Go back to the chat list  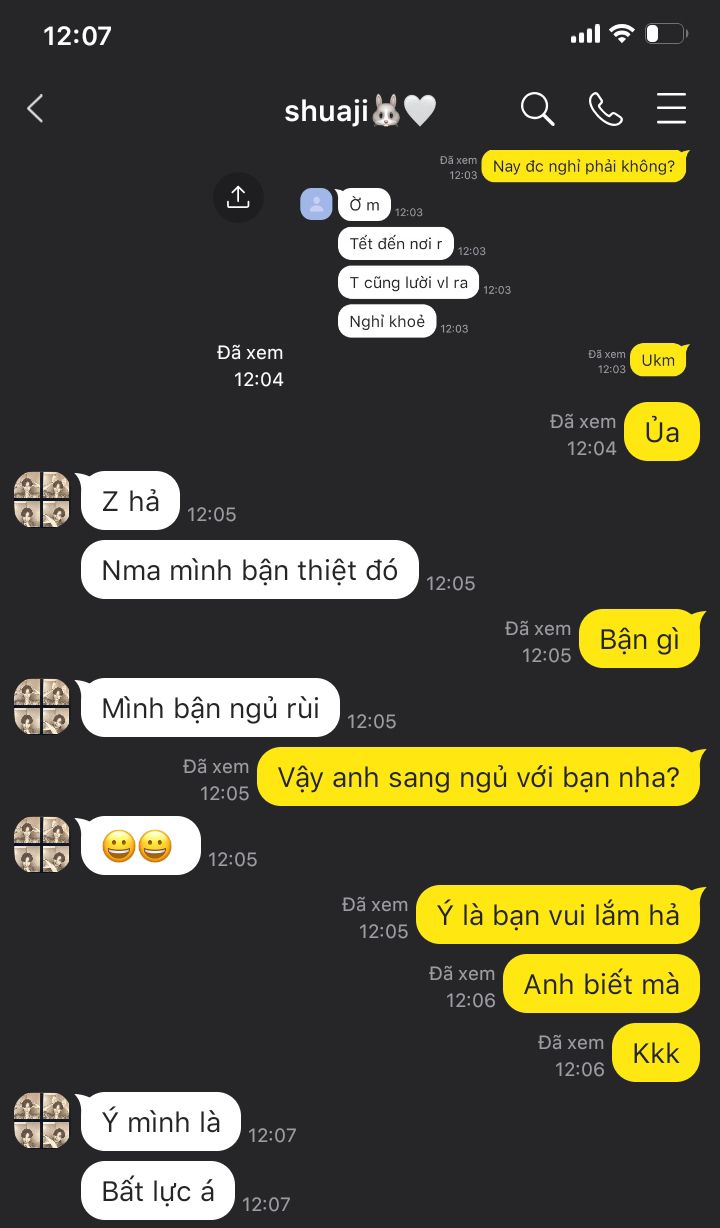pos(35,109)
